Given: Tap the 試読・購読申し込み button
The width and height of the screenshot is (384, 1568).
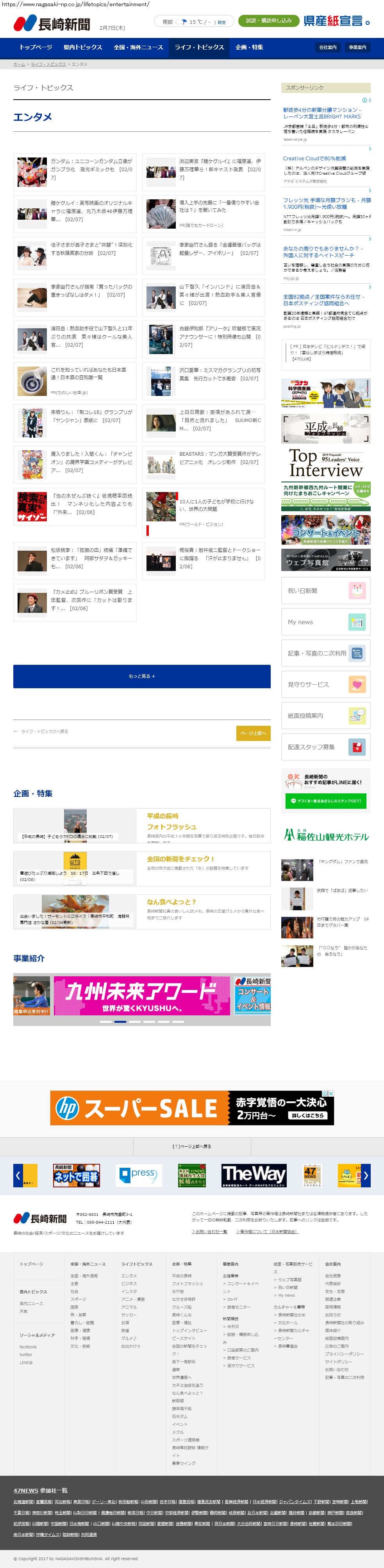Looking at the screenshot, I should coord(268,21).
